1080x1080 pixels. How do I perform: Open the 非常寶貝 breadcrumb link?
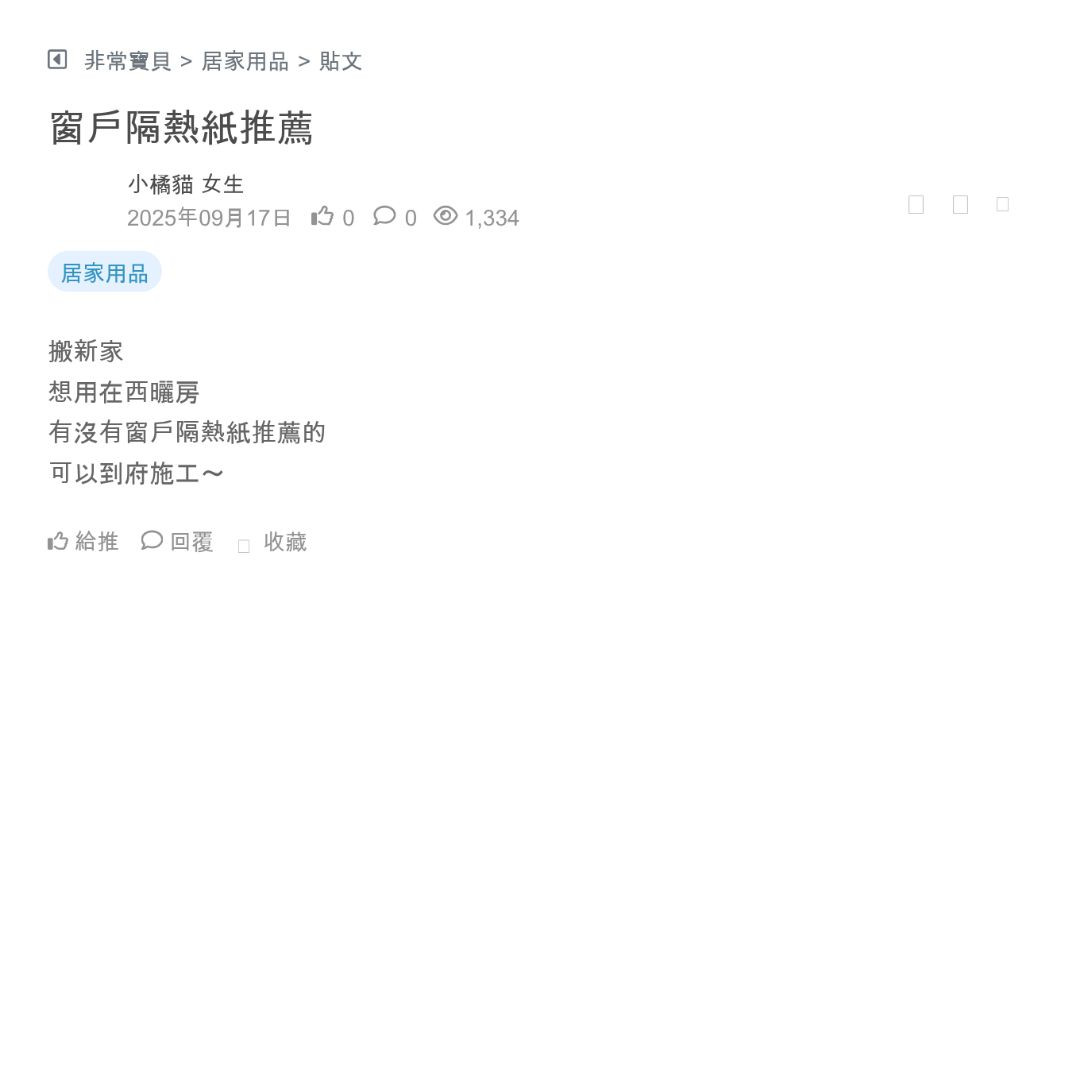128,61
